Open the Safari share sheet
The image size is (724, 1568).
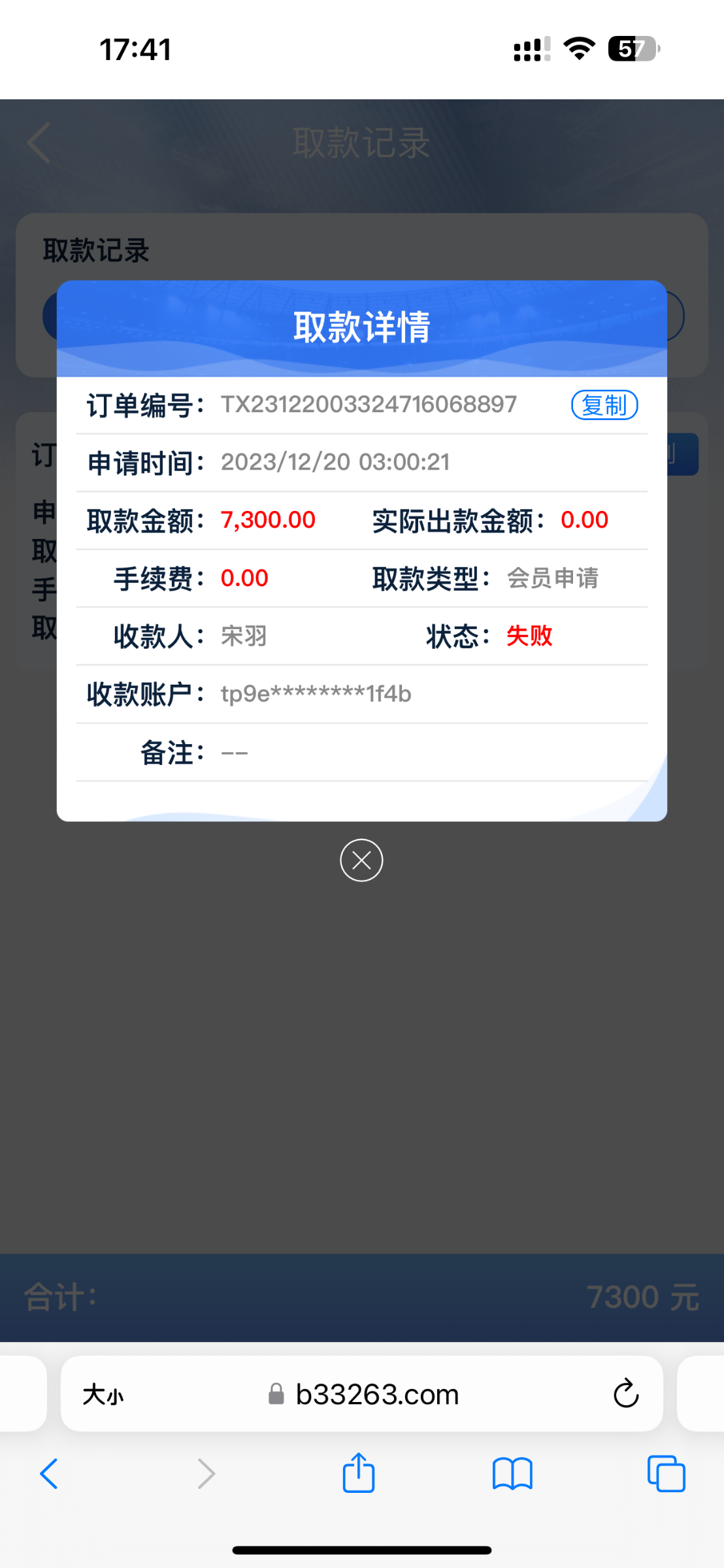tap(357, 1473)
